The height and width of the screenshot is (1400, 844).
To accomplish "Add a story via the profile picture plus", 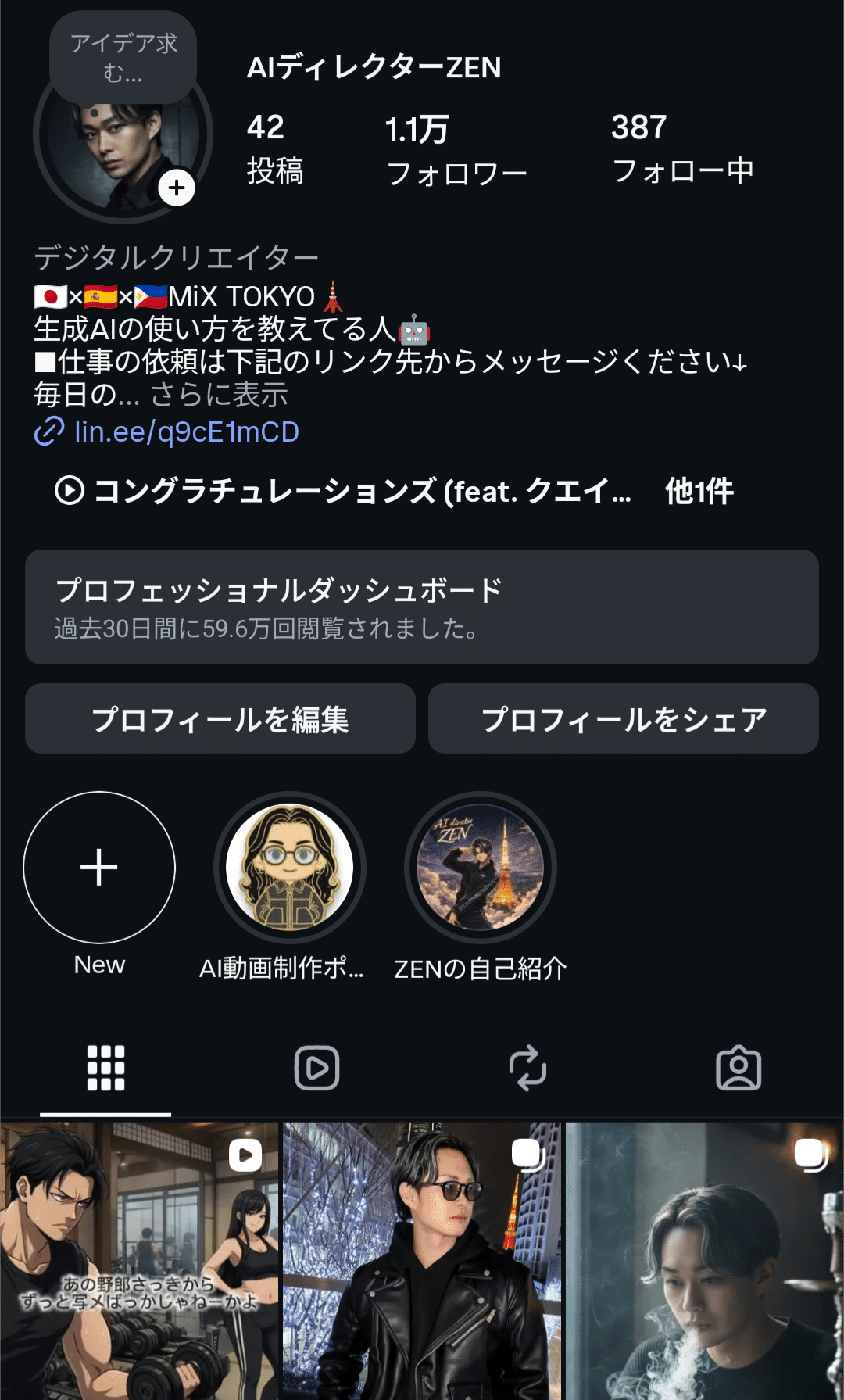I will (177, 188).
